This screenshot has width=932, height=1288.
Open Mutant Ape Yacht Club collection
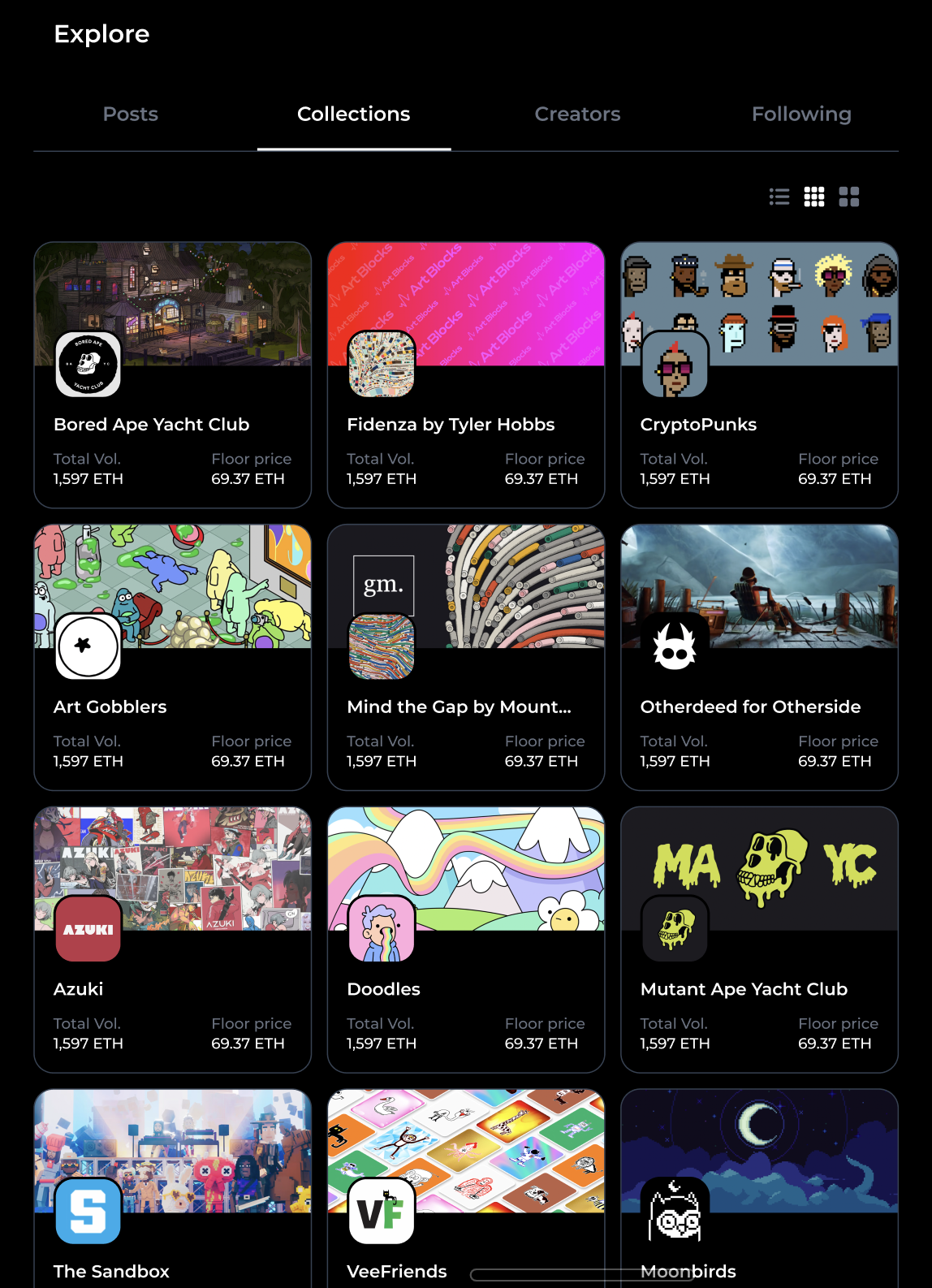click(759, 940)
